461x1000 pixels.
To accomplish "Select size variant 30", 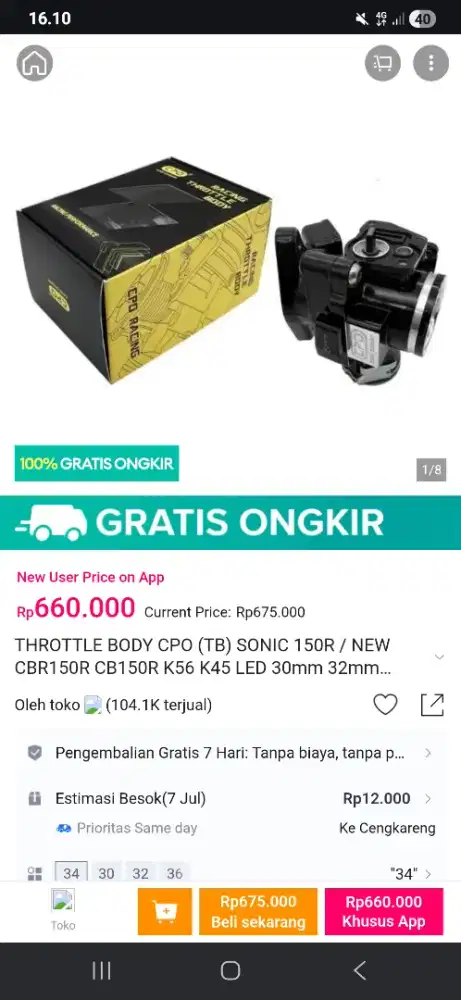I will 106,872.
